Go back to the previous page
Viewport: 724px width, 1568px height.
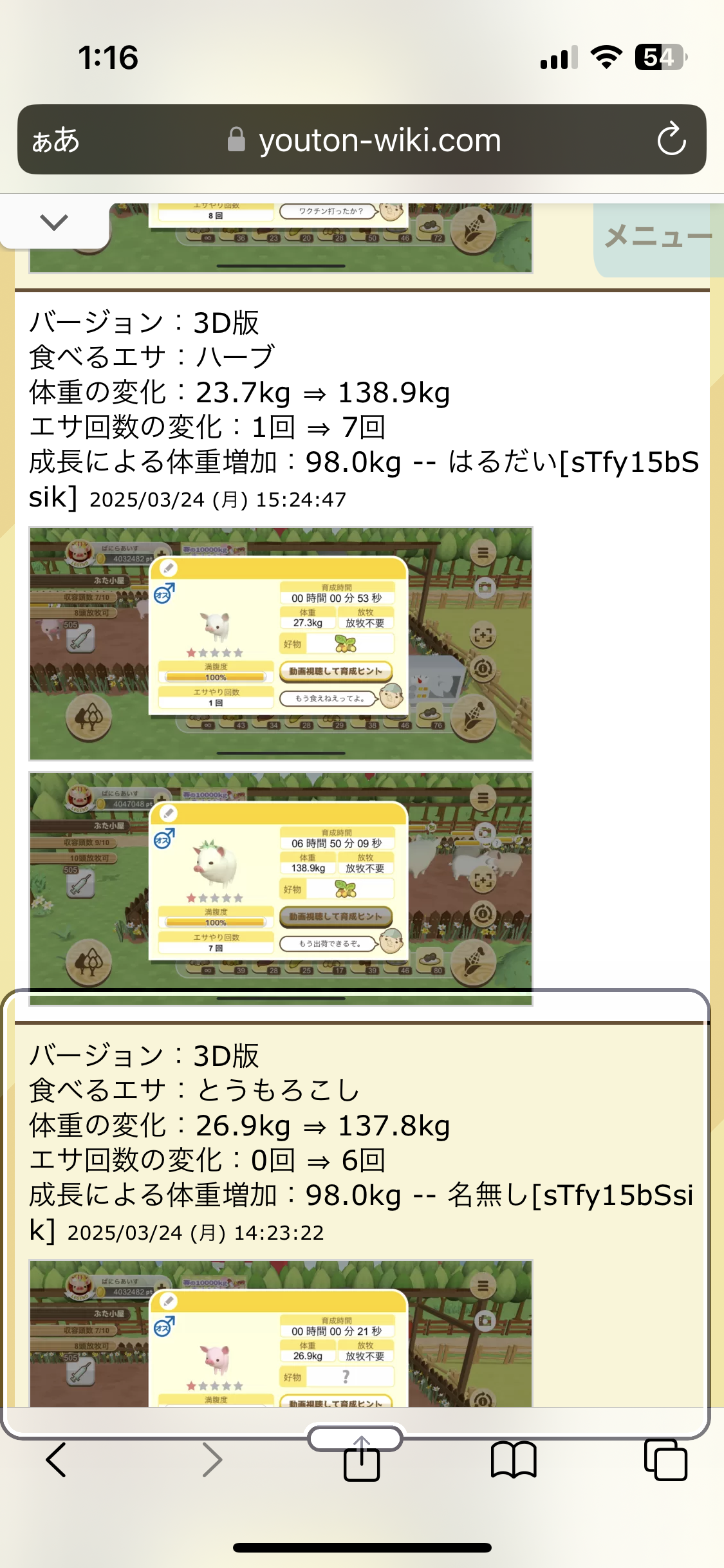(57, 1459)
